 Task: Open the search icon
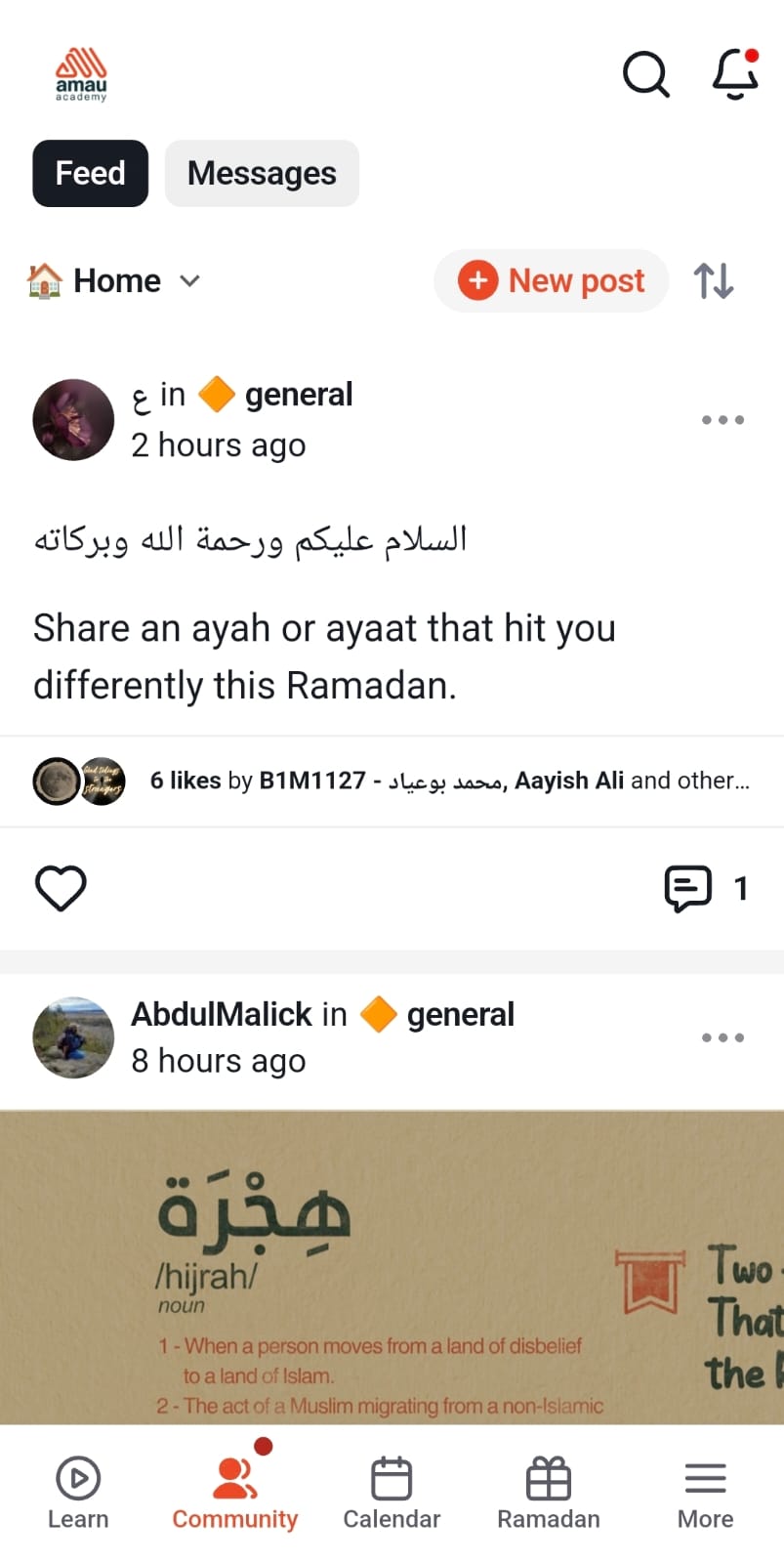[x=645, y=74]
